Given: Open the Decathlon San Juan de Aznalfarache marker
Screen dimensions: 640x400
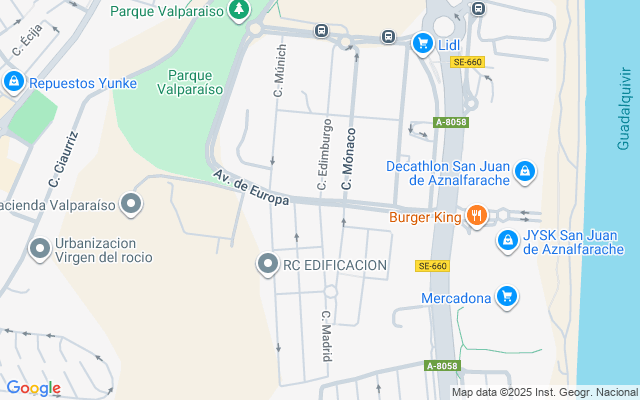Looking at the screenshot, I should coord(524,174).
